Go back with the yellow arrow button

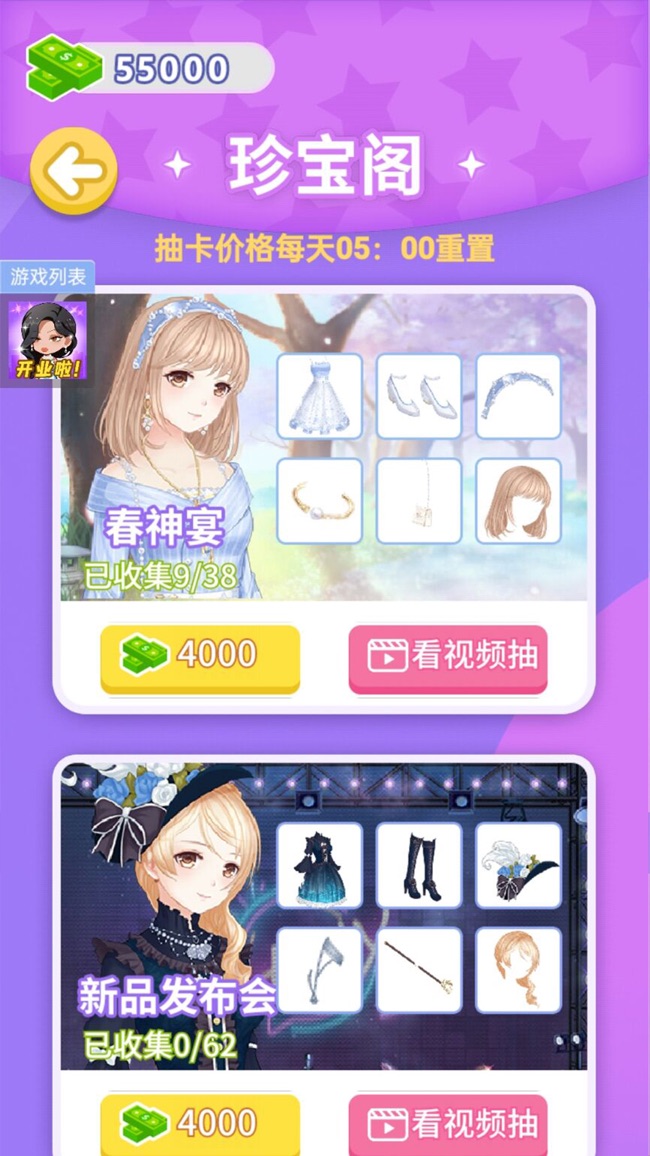click(74, 172)
